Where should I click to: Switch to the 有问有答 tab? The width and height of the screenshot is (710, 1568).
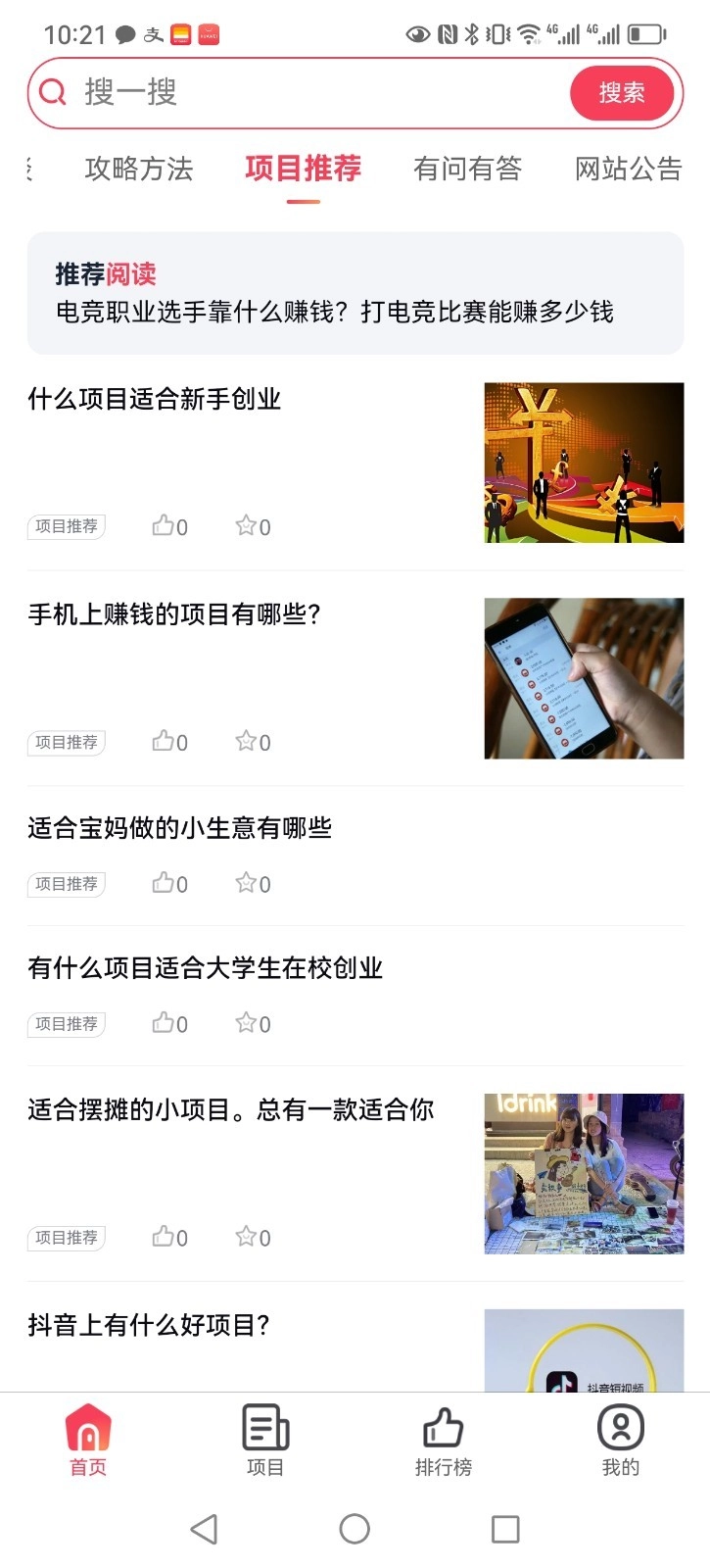[x=468, y=169]
